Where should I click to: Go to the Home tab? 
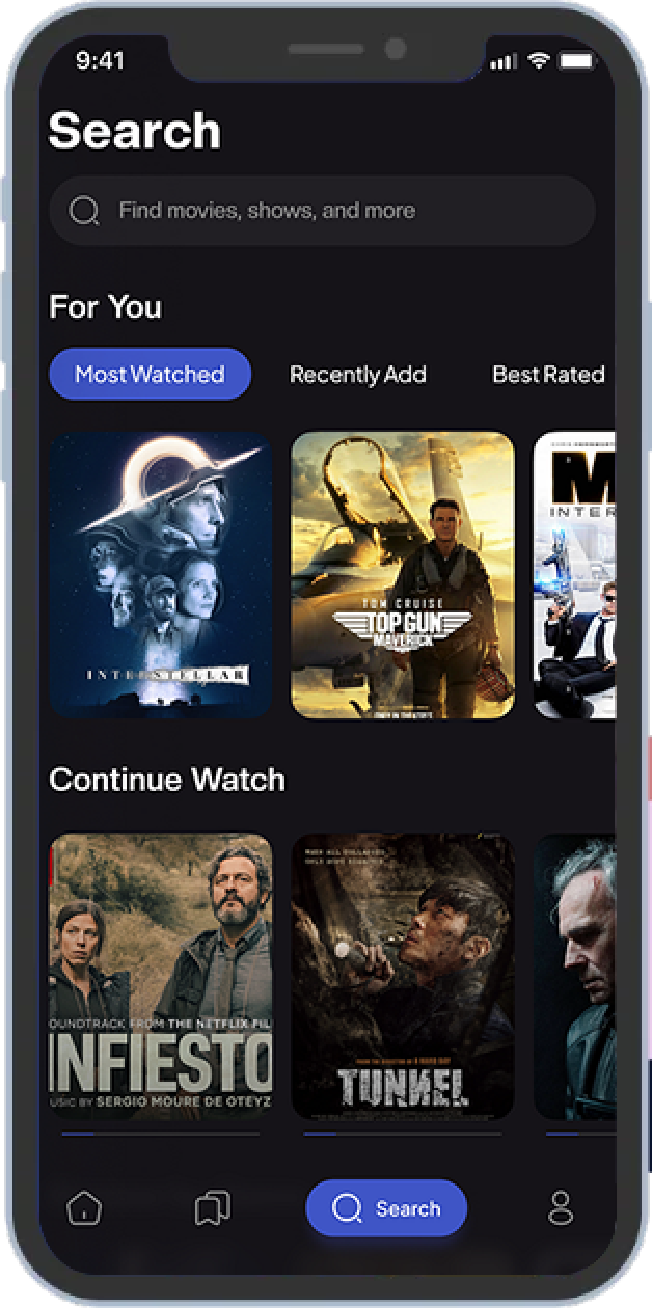pos(84,1208)
